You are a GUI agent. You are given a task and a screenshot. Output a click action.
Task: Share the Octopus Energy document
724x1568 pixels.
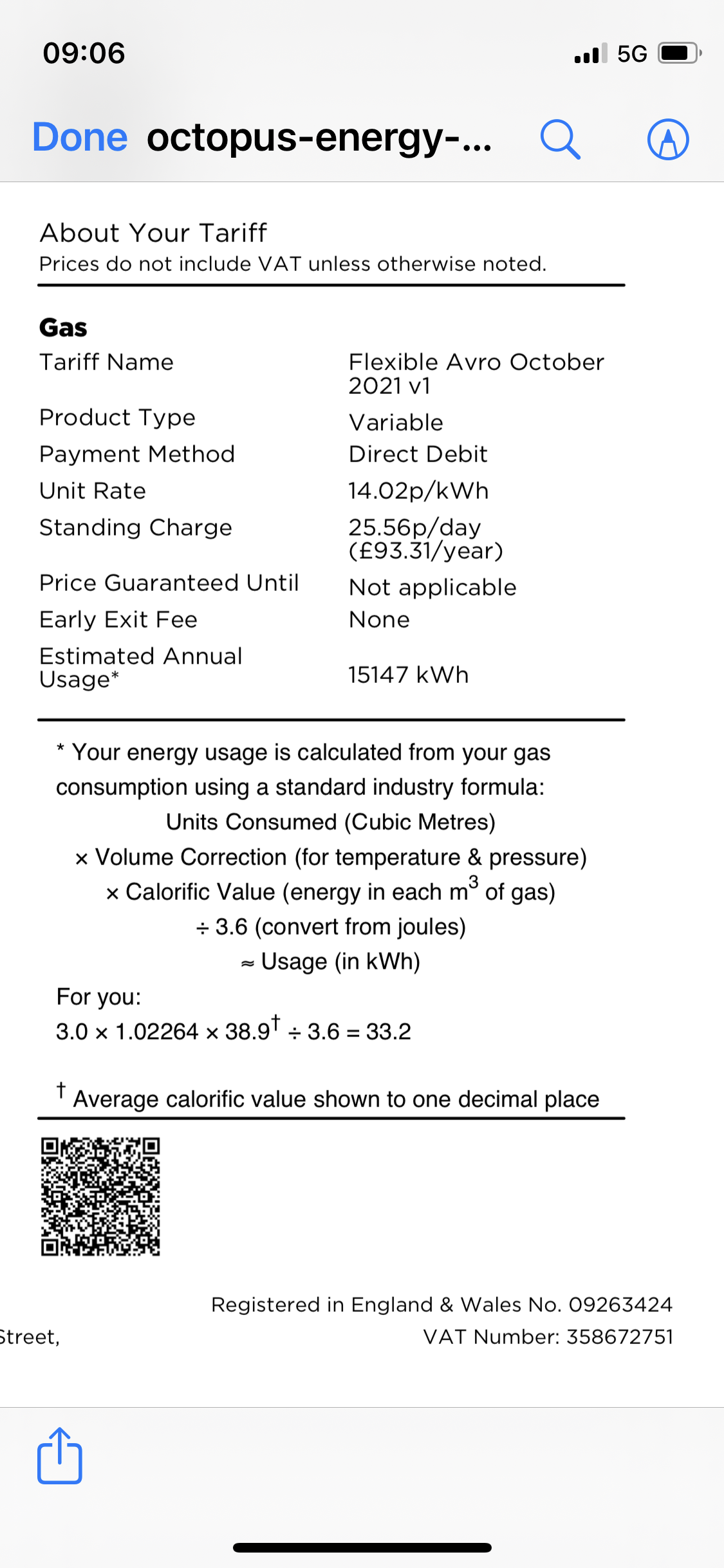coord(60,1456)
